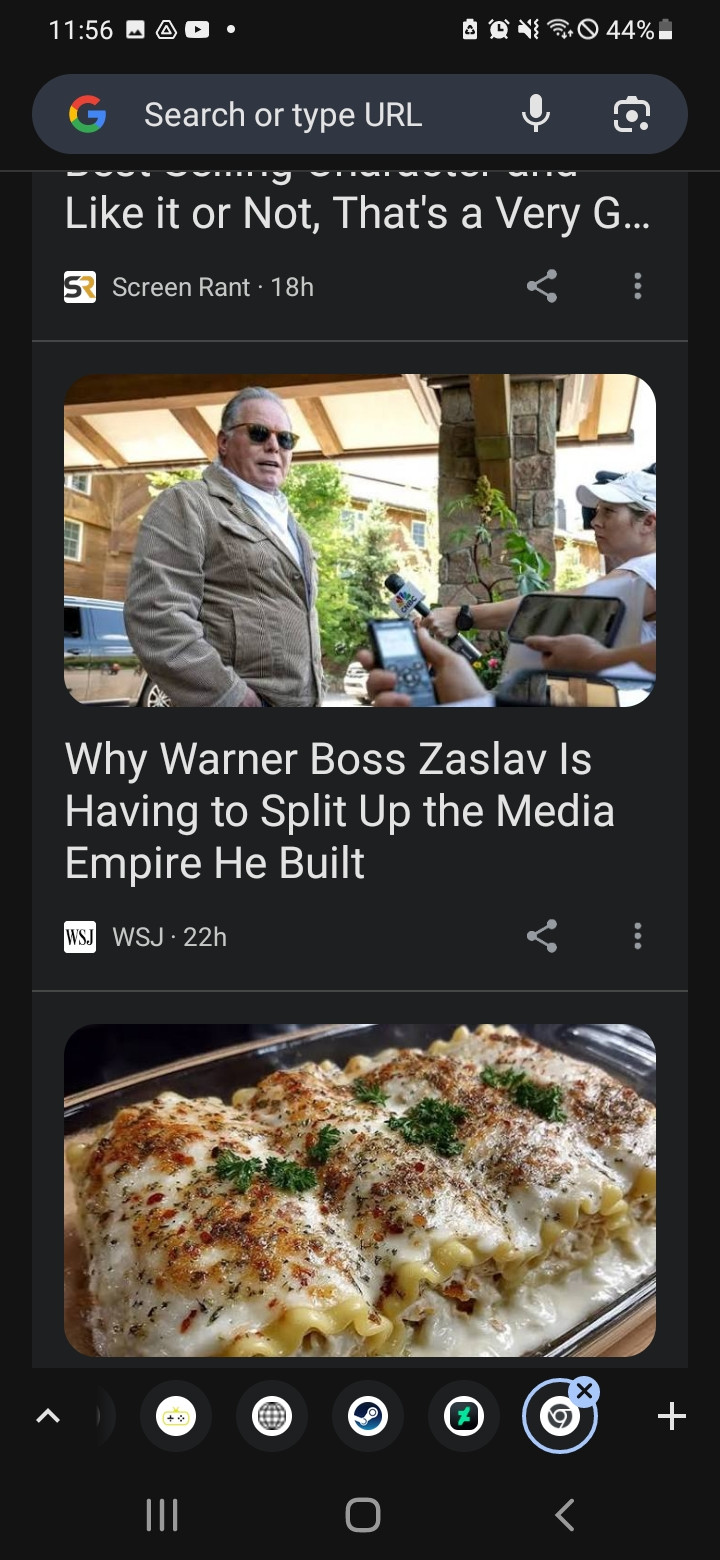The width and height of the screenshot is (720, 1560).
Task: Add a new tab with plus
Action: 671,1416
